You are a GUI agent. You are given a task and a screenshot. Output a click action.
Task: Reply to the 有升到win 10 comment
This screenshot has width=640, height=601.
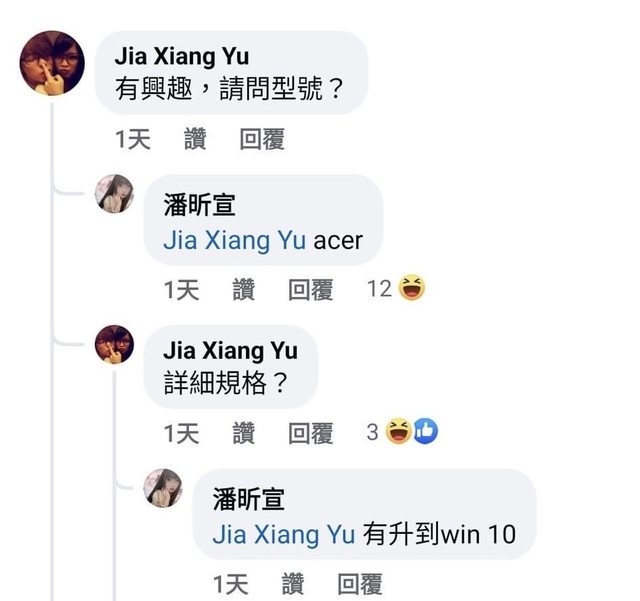tap(360, 584)
